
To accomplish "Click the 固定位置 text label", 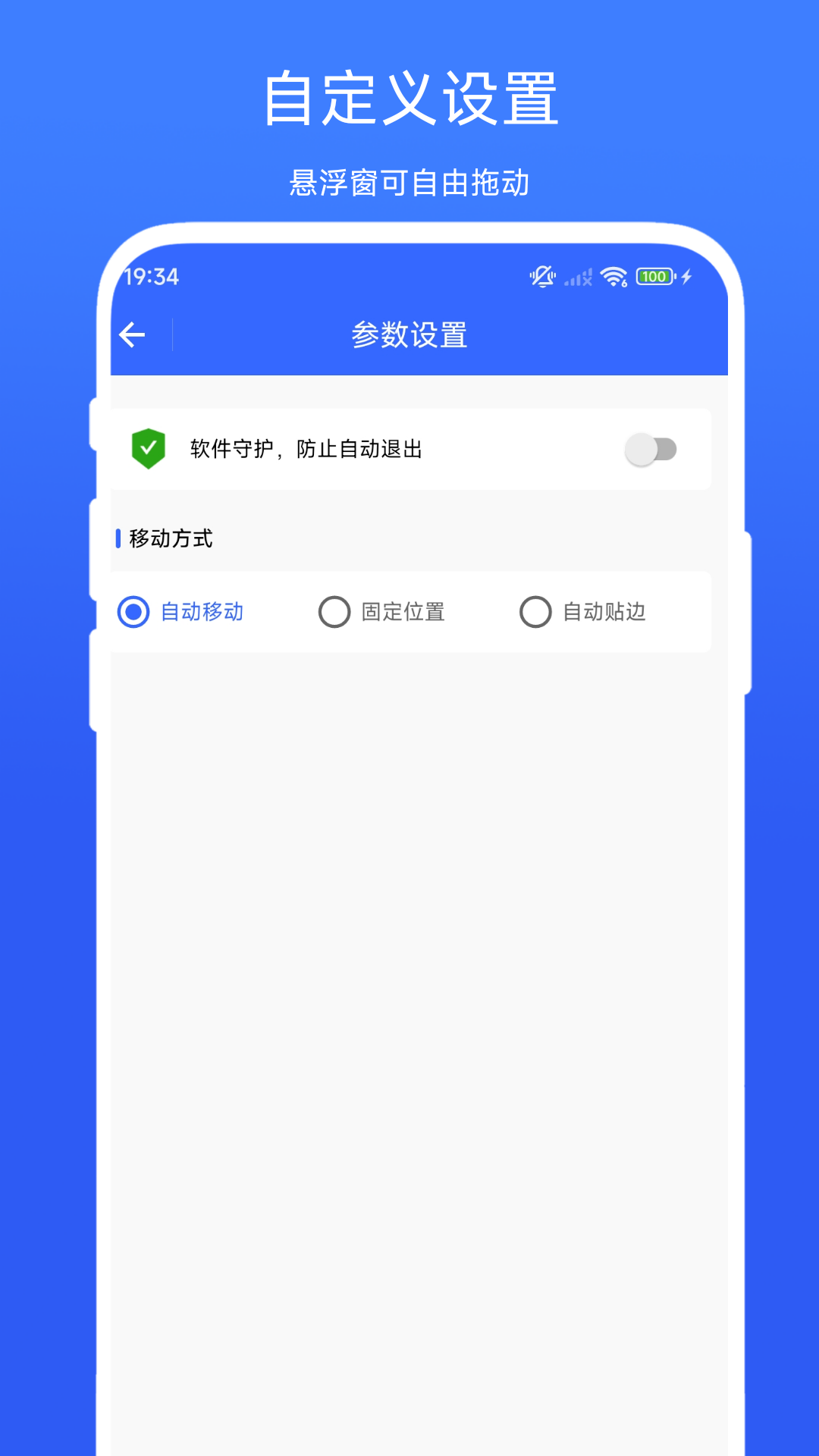I will tap(403, 611).
